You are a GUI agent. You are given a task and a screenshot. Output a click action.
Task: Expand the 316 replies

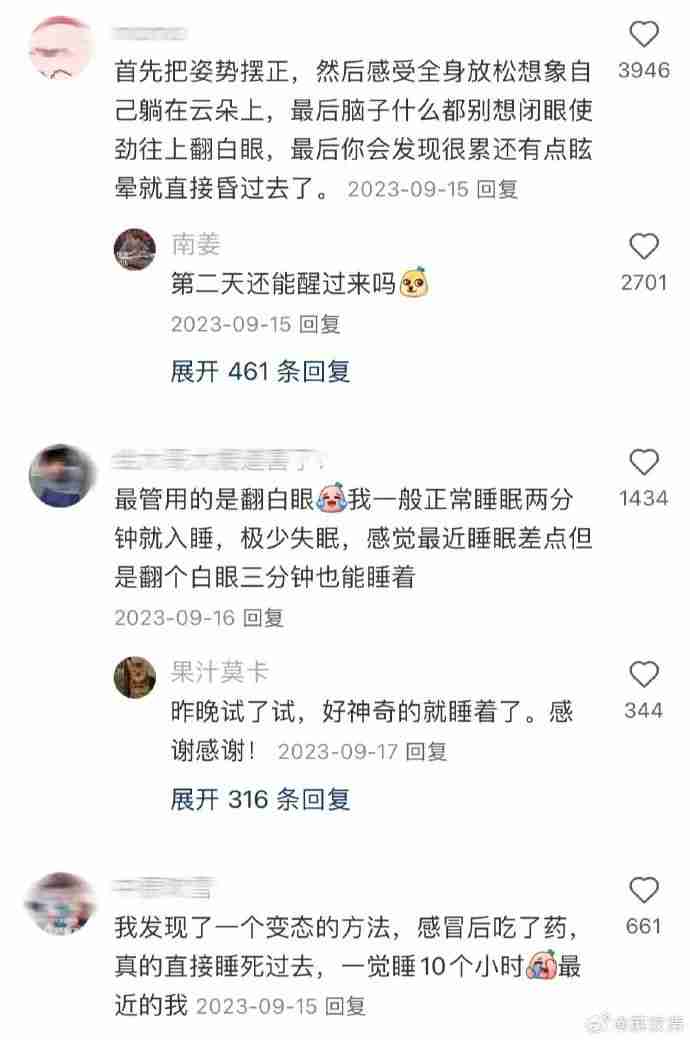click(260, 799)
